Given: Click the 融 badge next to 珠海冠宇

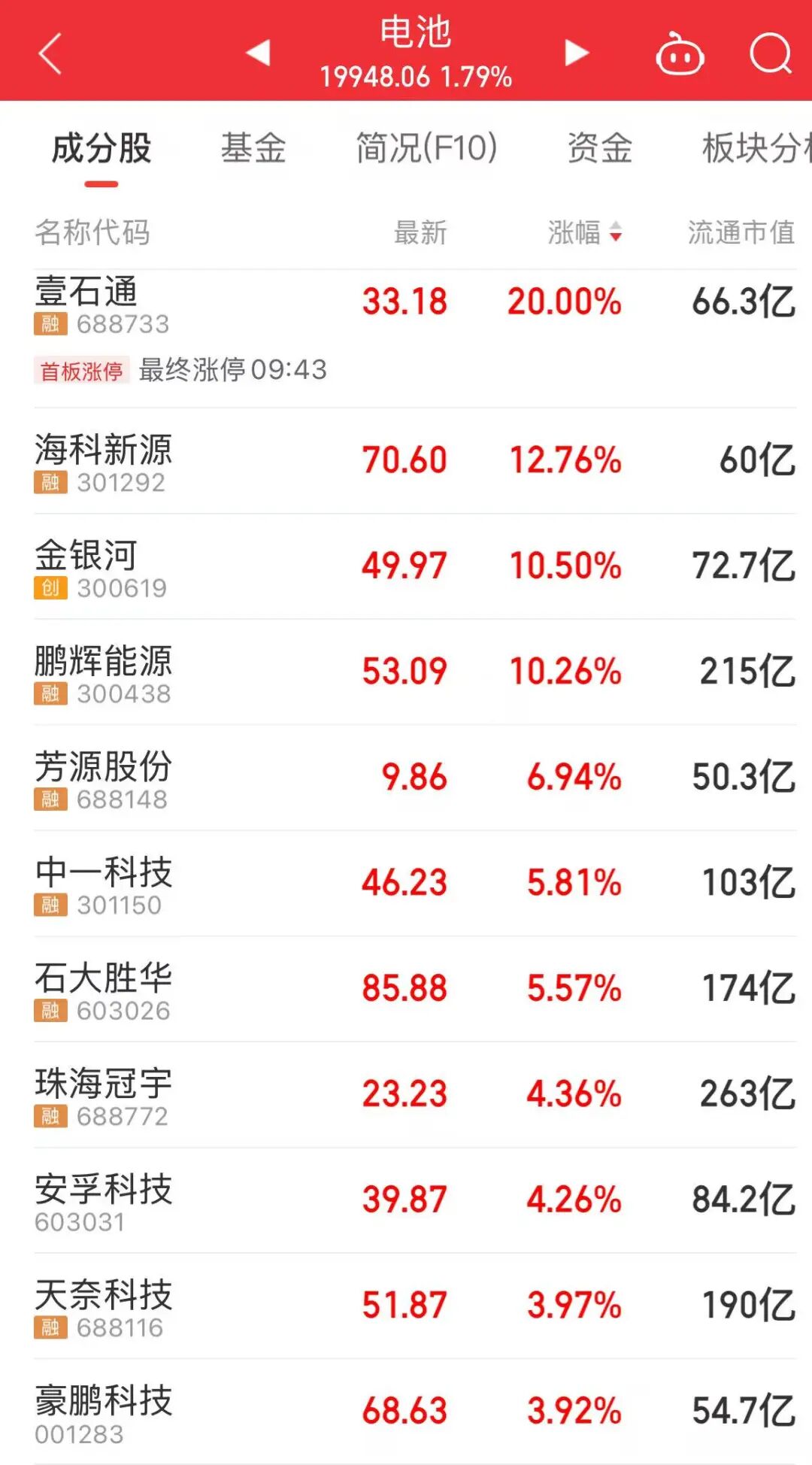Looking at the screenshot, I should pos(50,1118).
